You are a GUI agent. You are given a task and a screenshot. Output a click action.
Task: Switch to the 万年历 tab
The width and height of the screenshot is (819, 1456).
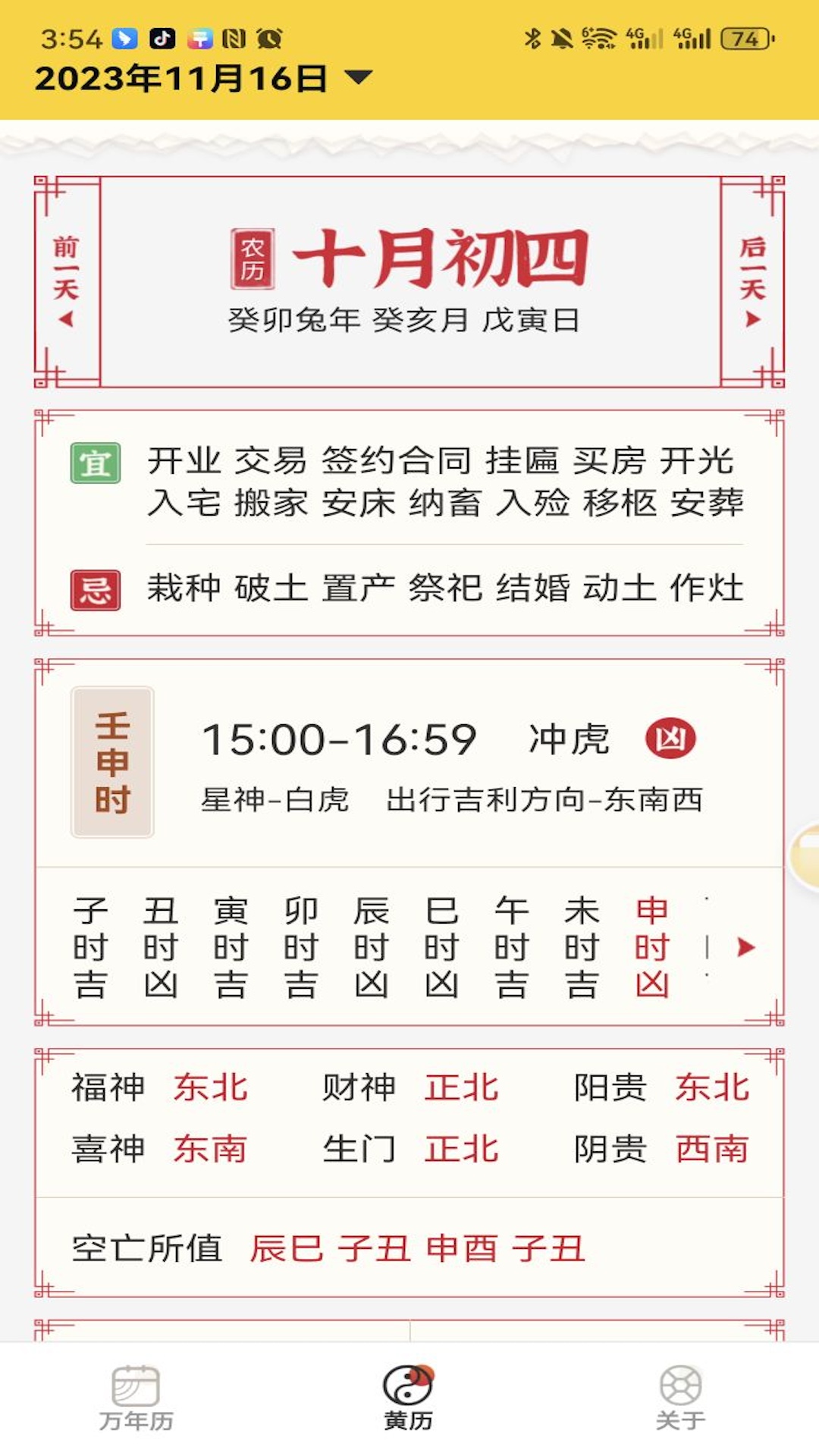coord(136,1398)
